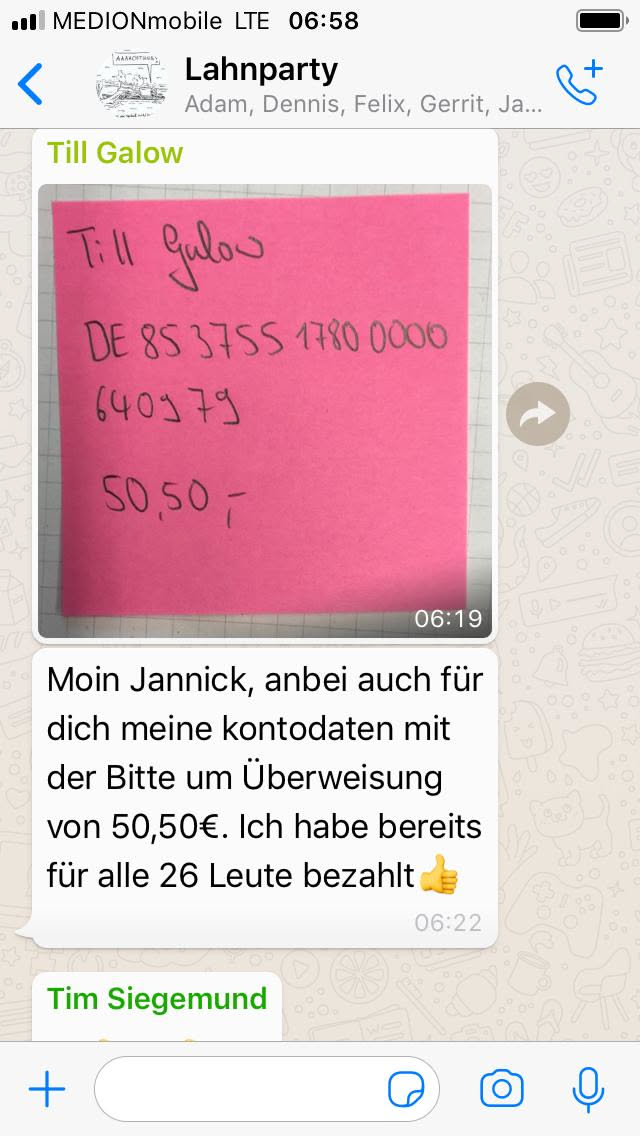
Task: Forward the photo with the arrow button
Action: tap(538, 413)
